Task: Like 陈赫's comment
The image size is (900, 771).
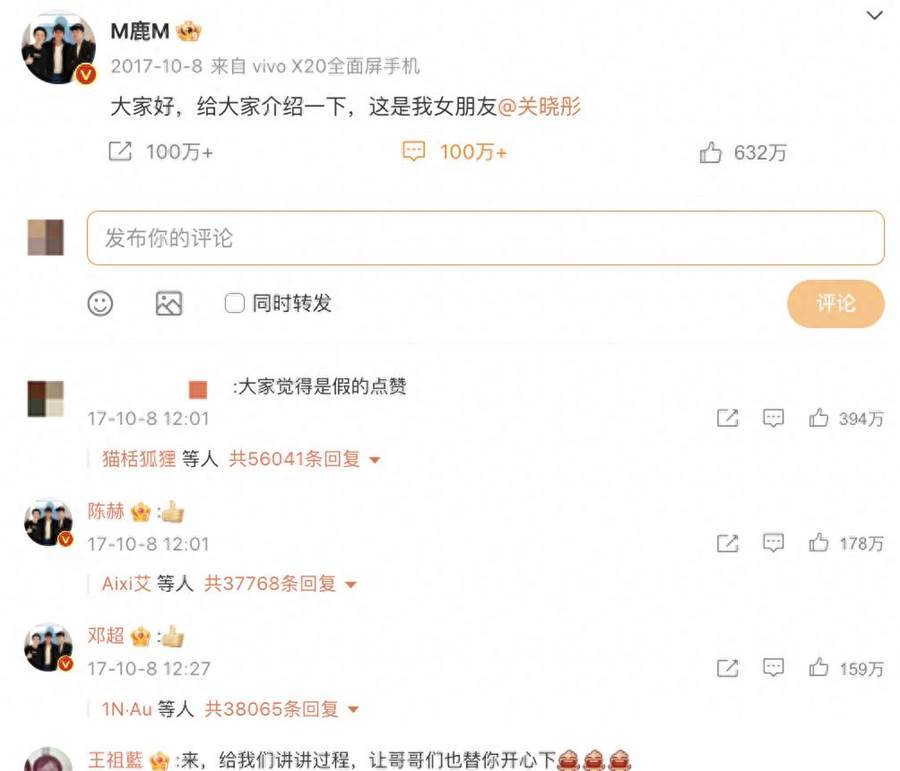Action: (819, 543)
